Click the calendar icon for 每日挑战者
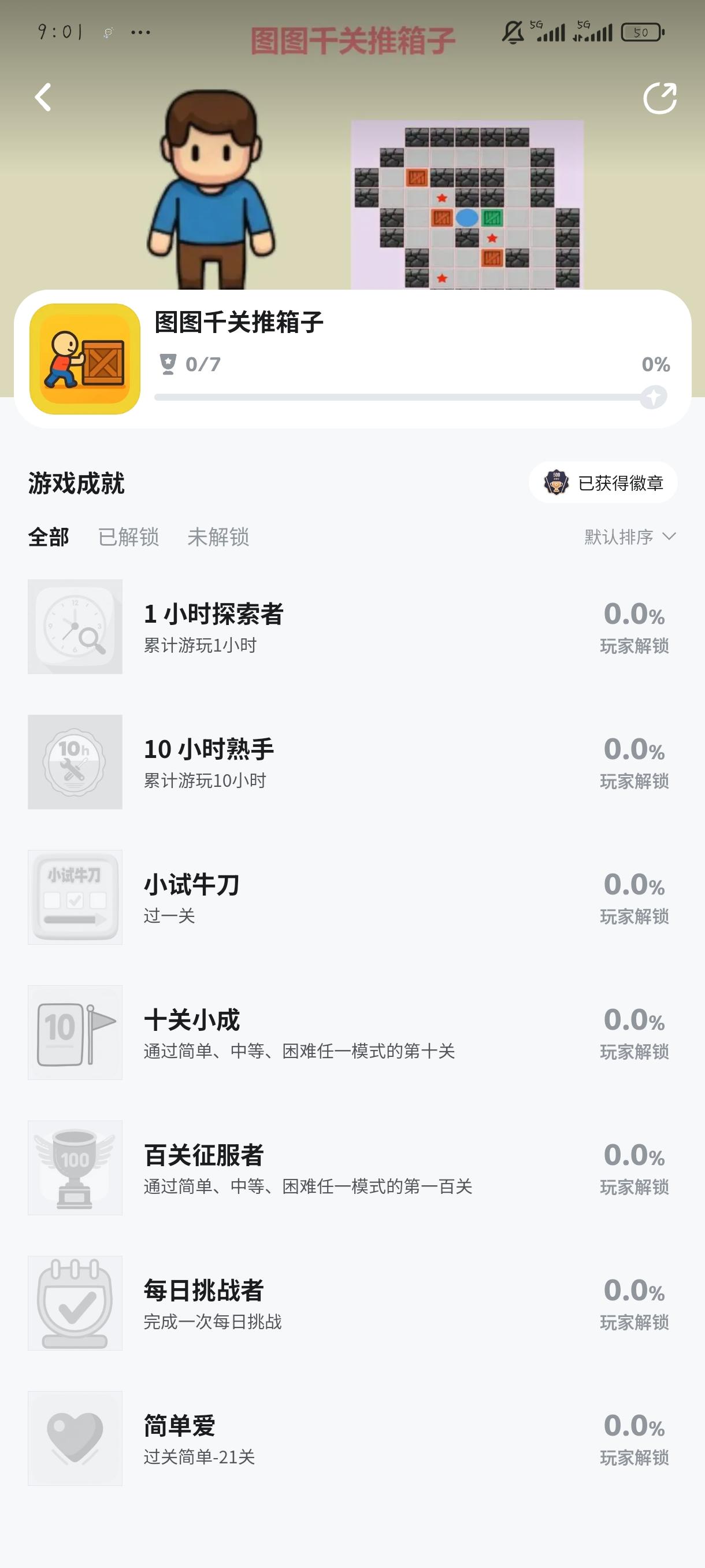Image resolution: width=705 pixels, height=1568 pixels. click(x=74, y=1303)
